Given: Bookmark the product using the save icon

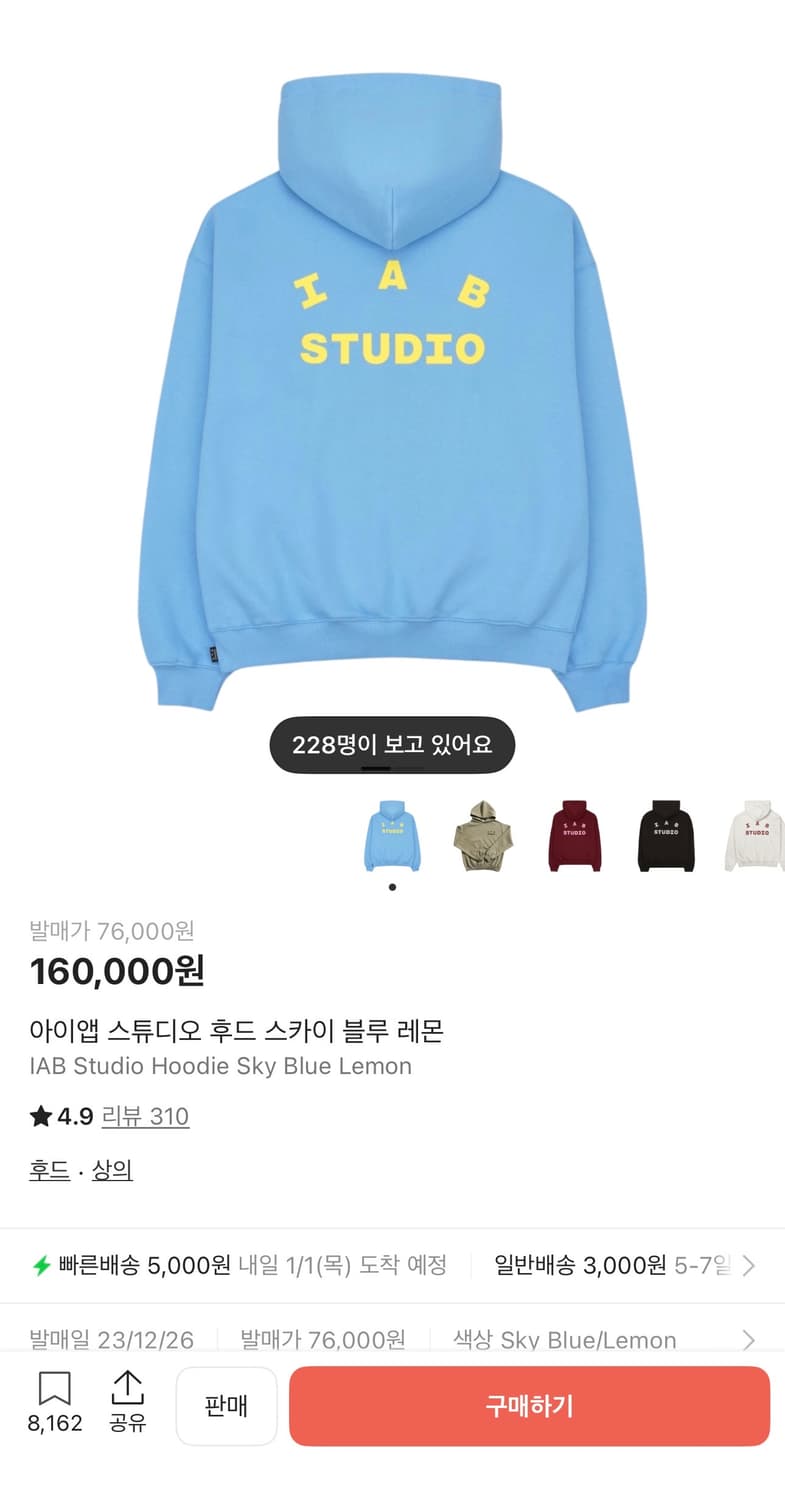Looking at the screenshot, I should (55, 1388).
